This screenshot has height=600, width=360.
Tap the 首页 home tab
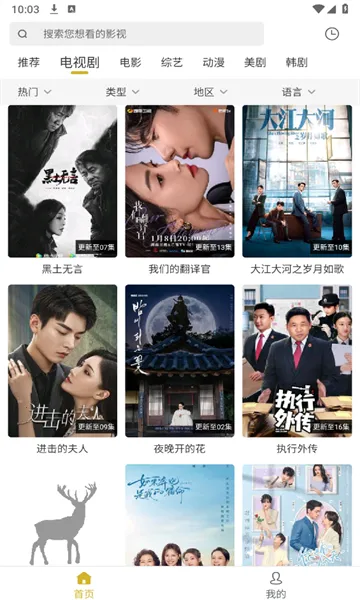pos(84,585)
